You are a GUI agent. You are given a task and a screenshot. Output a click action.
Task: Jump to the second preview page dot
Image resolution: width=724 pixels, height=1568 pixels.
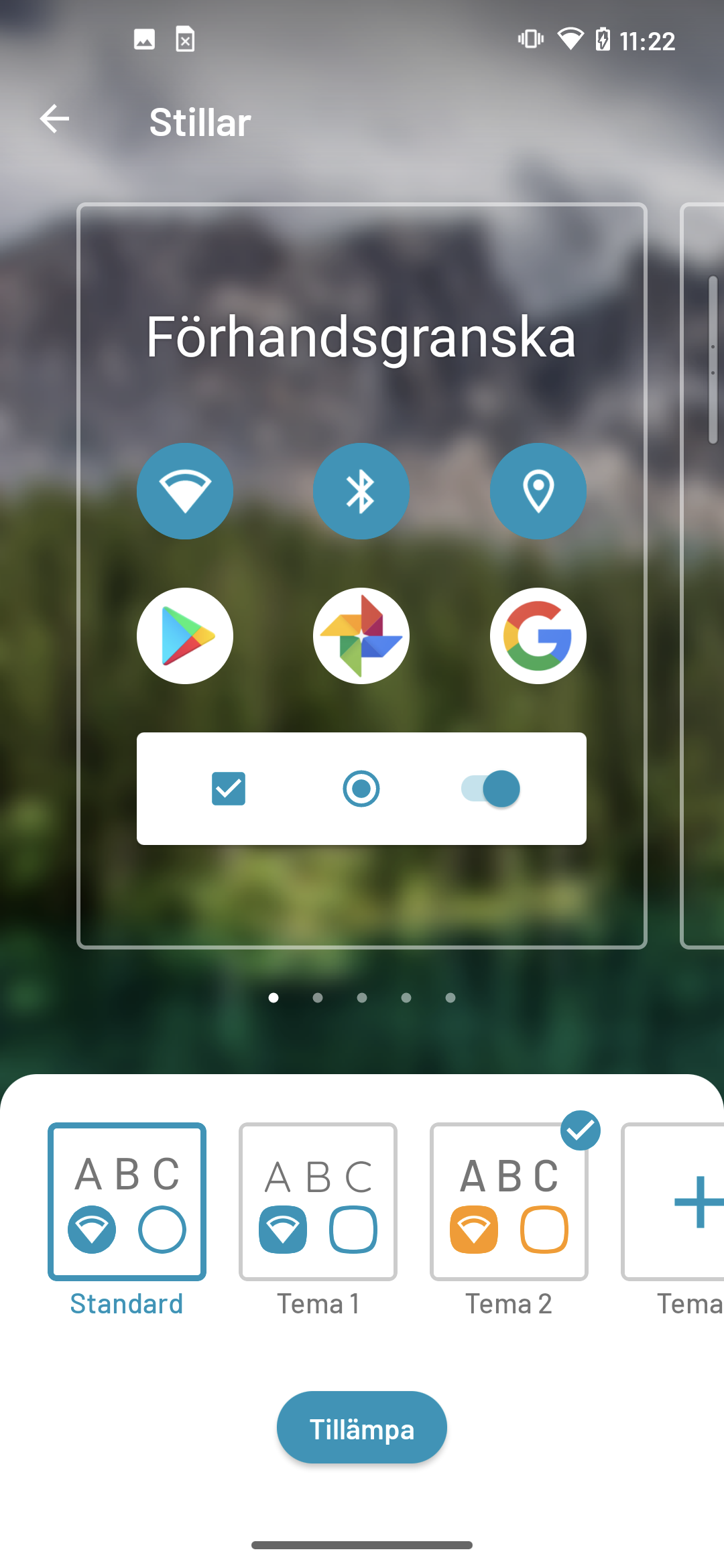318,998
